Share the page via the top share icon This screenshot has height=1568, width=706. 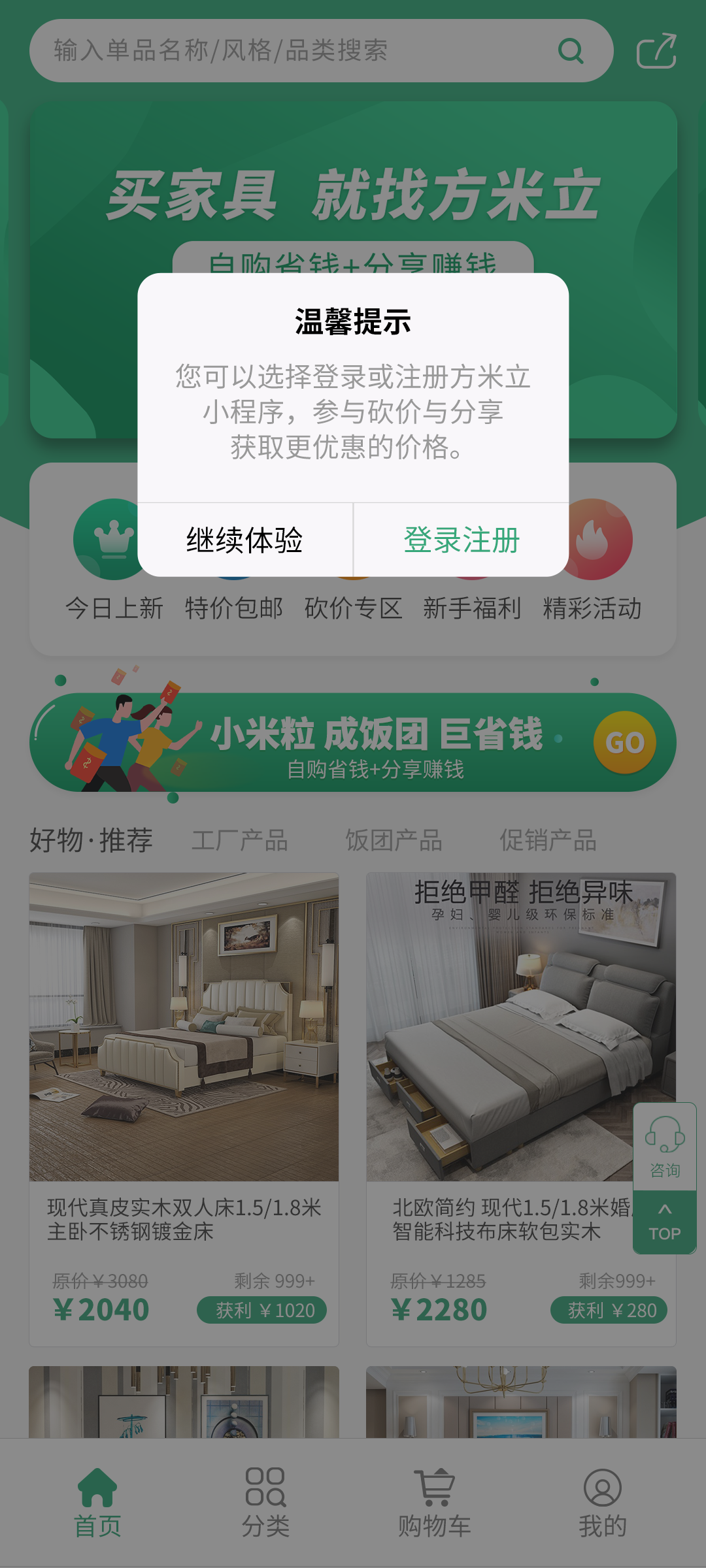[x=656, y=50]
